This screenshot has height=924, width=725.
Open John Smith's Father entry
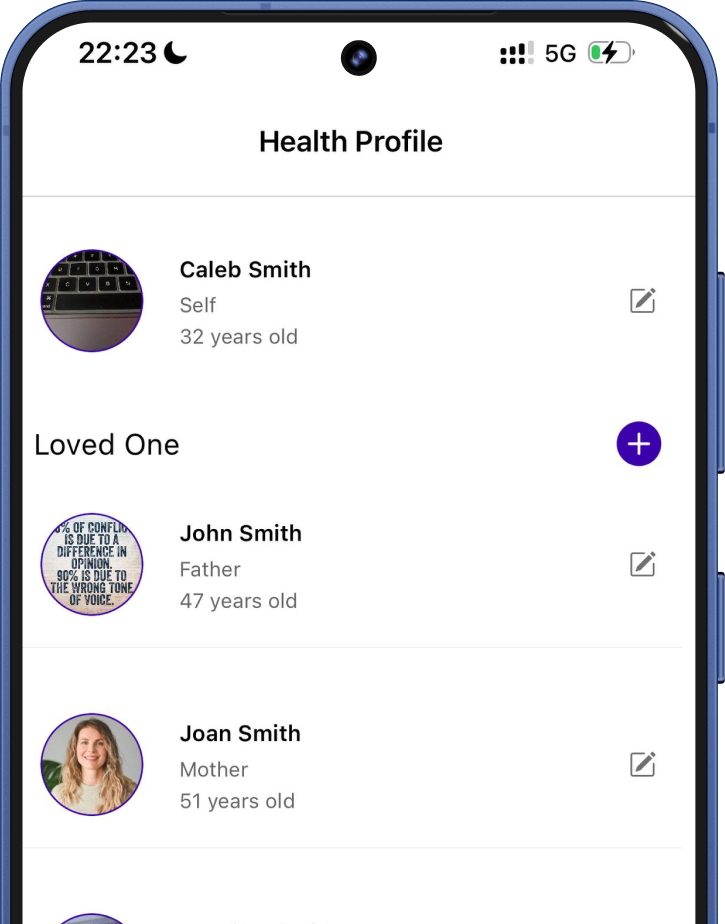pos(352,564)
